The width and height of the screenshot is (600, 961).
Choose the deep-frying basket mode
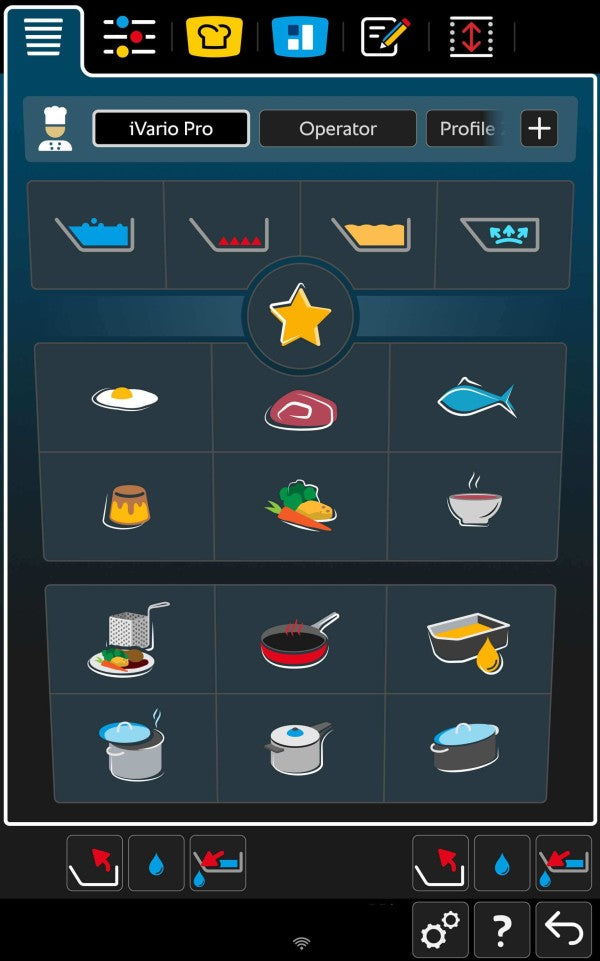[131, 640]
